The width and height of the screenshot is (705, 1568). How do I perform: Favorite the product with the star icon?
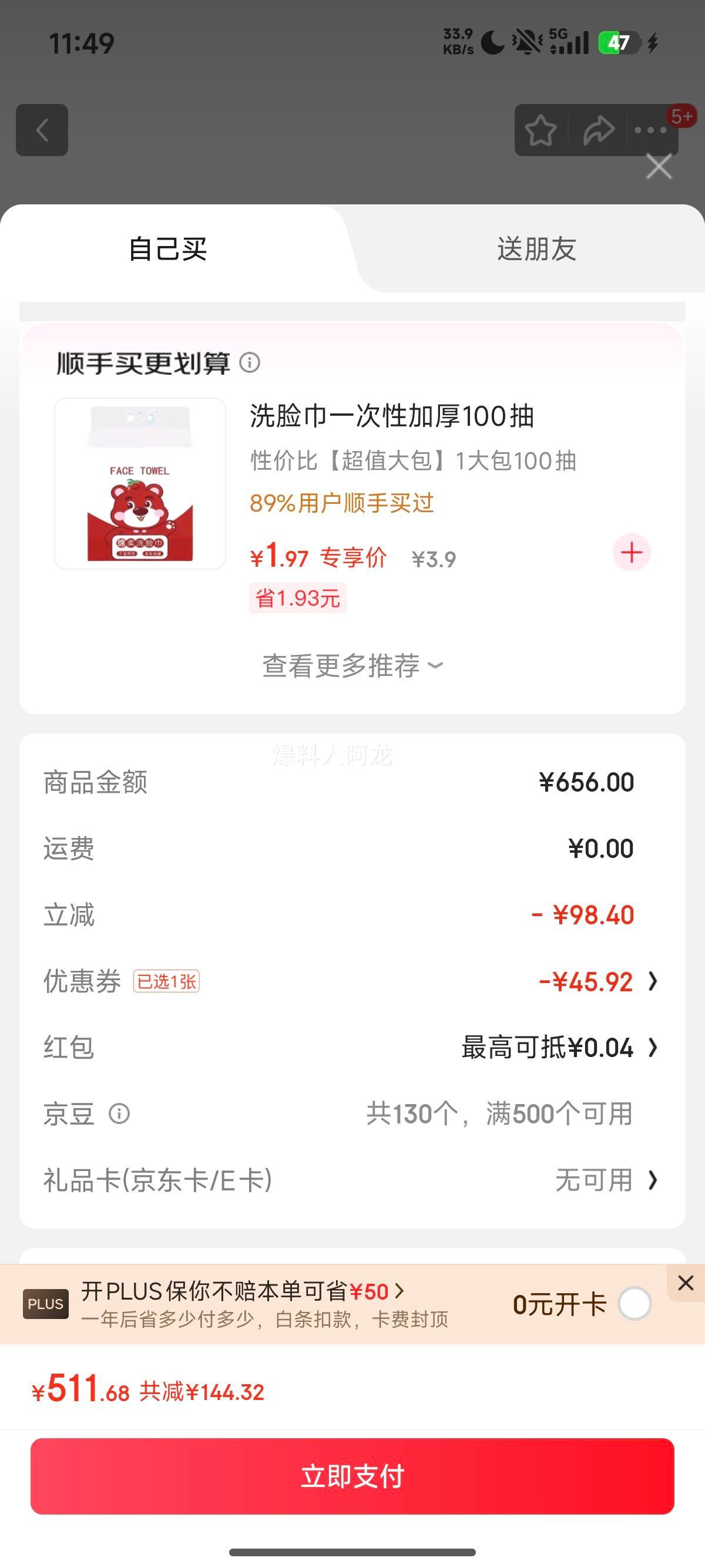541,130
